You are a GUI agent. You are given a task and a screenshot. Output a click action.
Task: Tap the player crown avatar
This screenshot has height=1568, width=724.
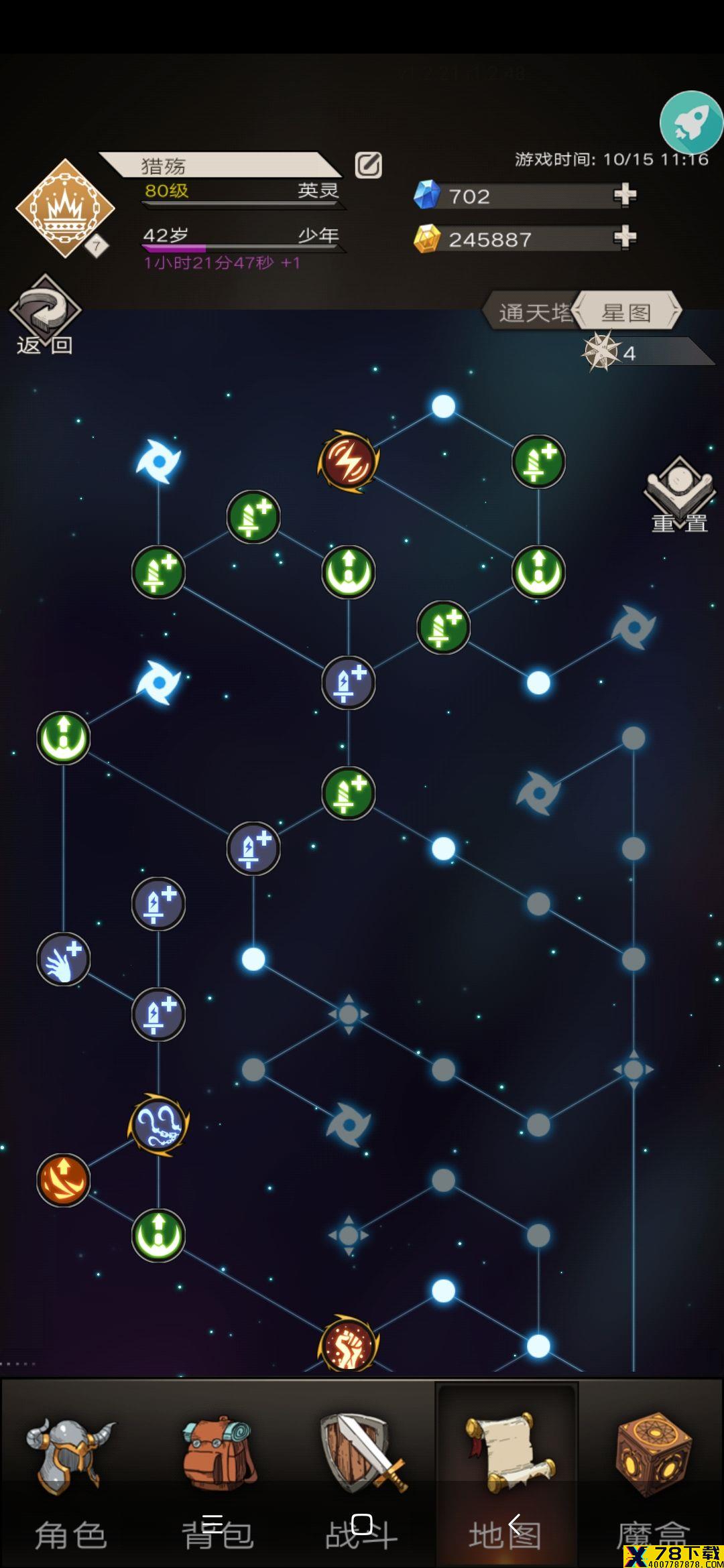click(65, 208)
